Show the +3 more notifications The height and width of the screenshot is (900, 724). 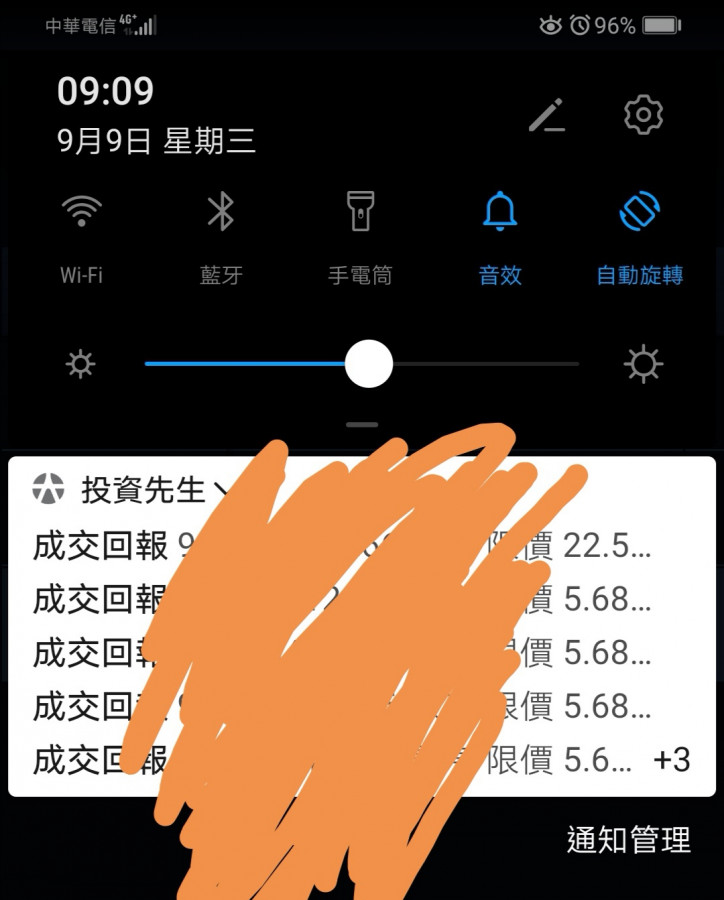point(671,760)
